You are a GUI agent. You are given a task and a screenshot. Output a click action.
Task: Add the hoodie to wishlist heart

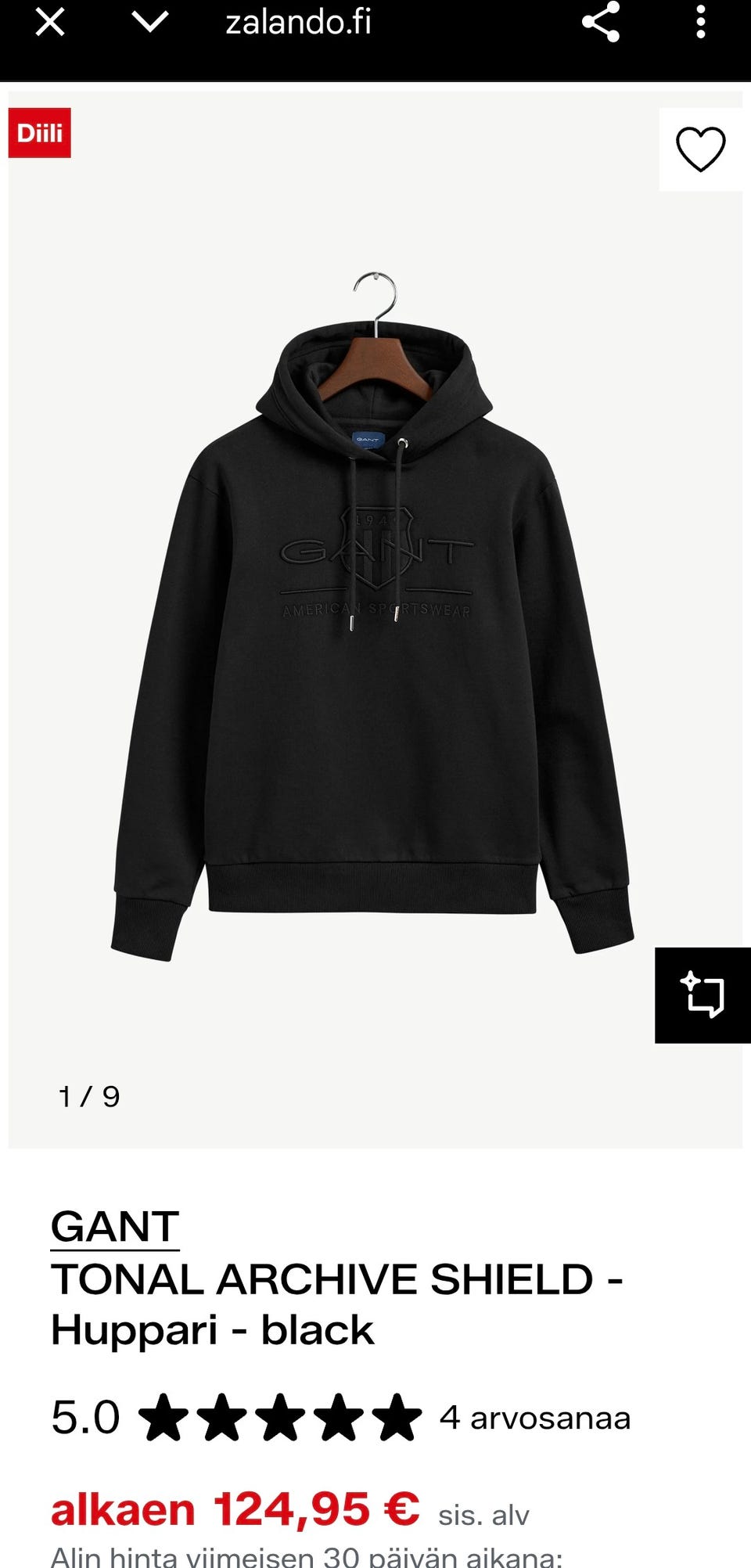click(x=700, y=149)
